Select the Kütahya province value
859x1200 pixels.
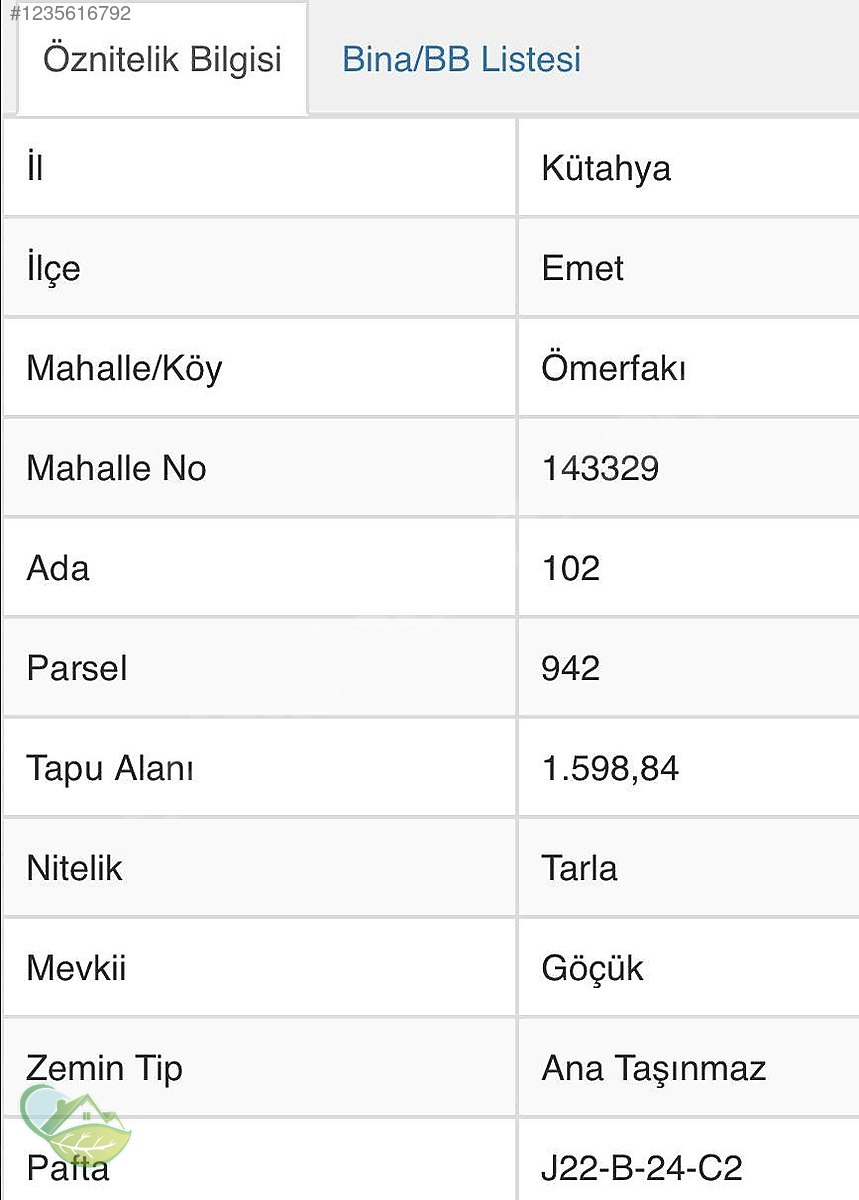pyautogui.click(x=606, y=167)
